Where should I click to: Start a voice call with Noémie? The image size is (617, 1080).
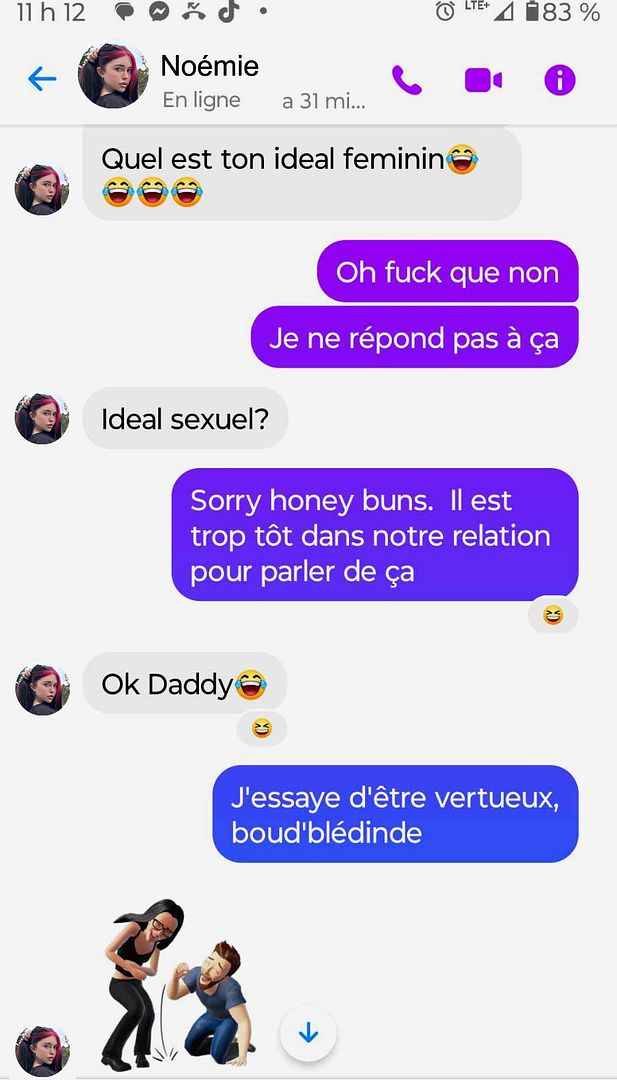[407, 79]
